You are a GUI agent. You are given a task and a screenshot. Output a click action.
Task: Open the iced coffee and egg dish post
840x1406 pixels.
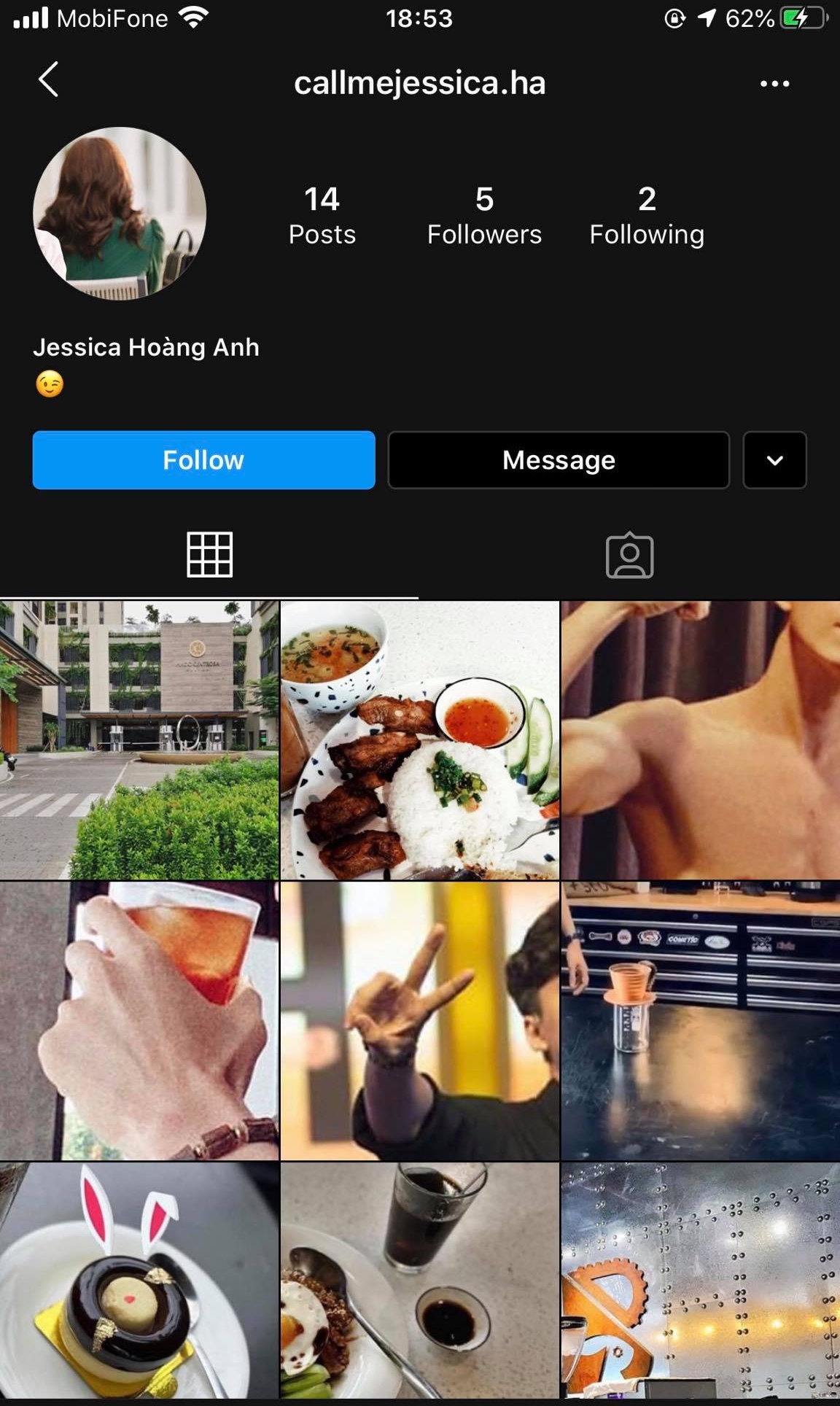tap(420, 1280)
